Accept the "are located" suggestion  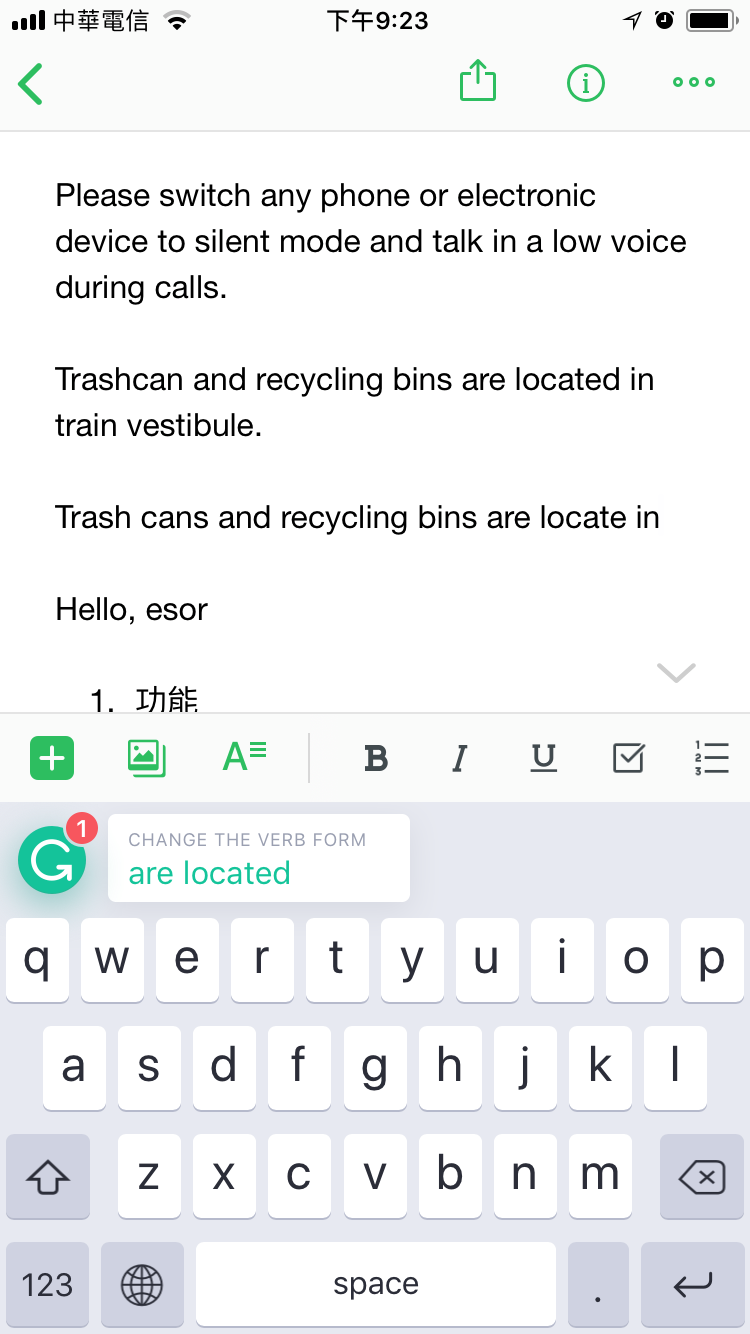click(258, 859)
